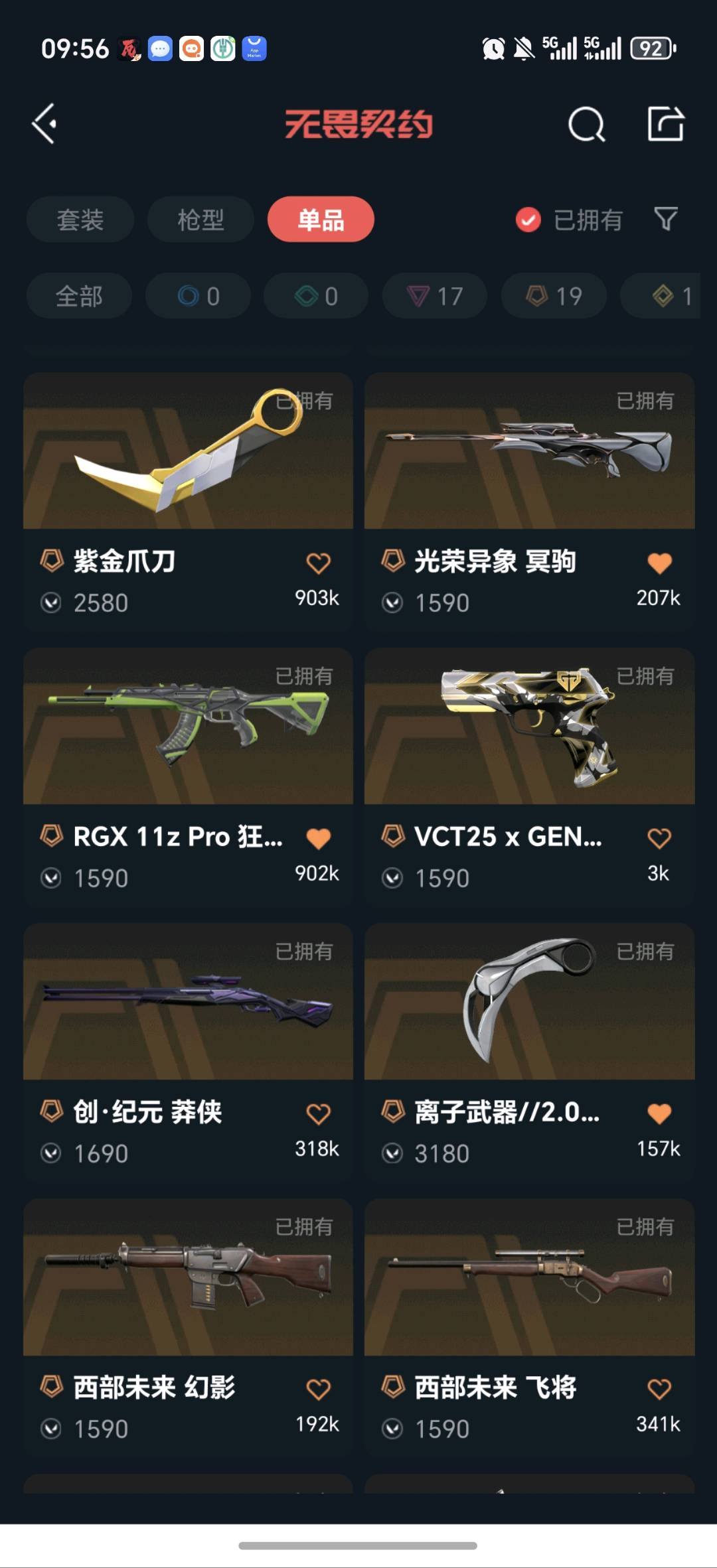Remove like from 离子武器//2.0 knife

pos(659,1114)
